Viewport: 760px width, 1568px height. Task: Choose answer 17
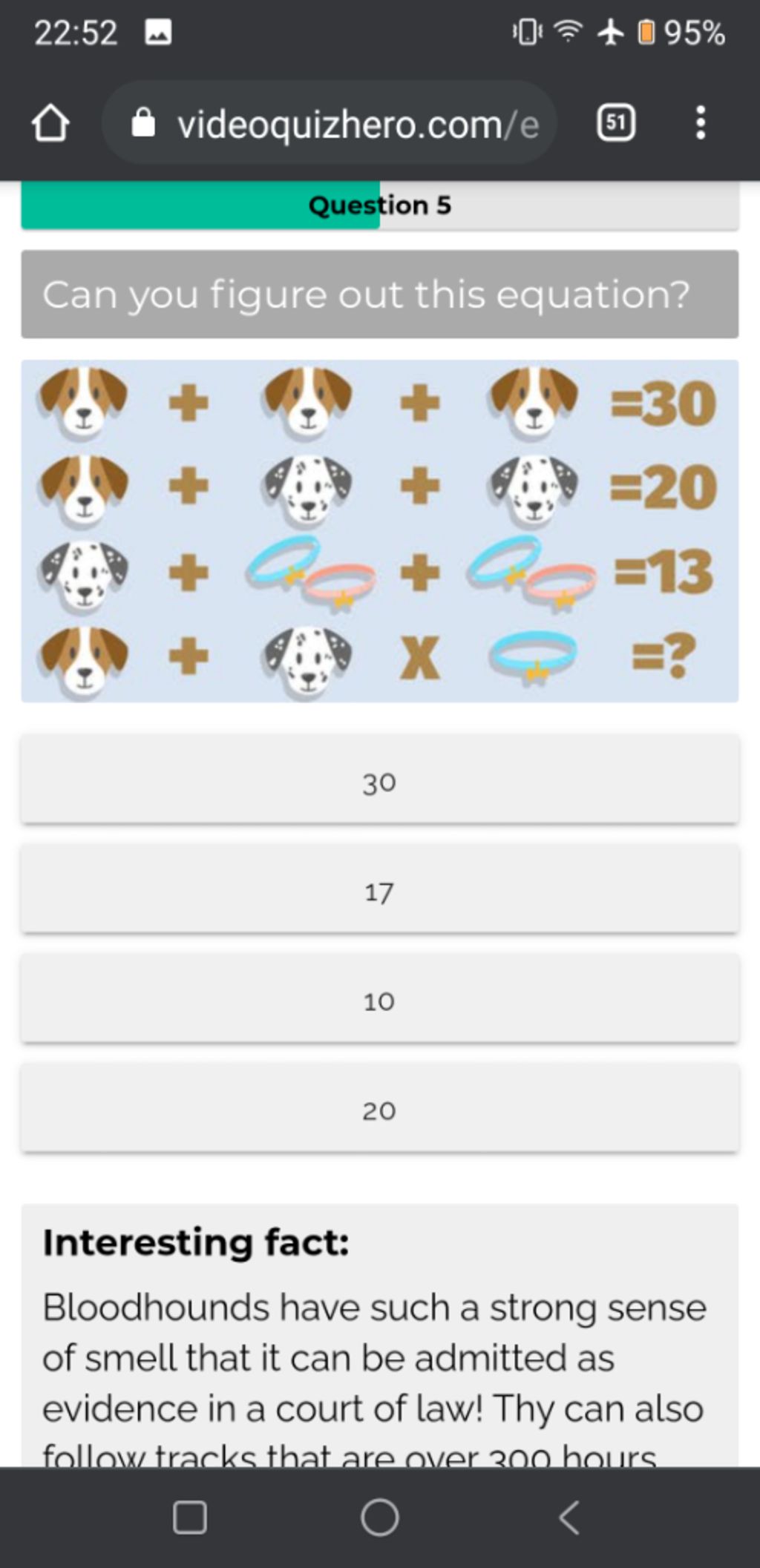379,890
